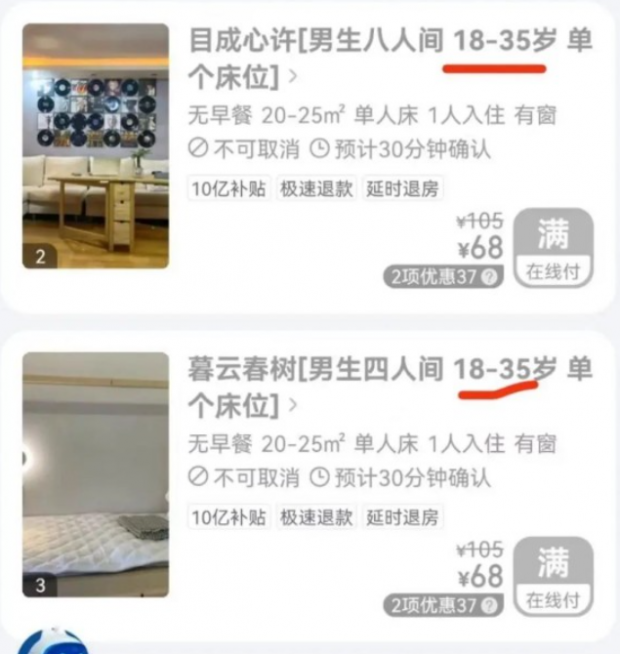Open 目成心许 eight-bed room details
The height and width of the screenshot is (654, 620).
pos(292,75)
